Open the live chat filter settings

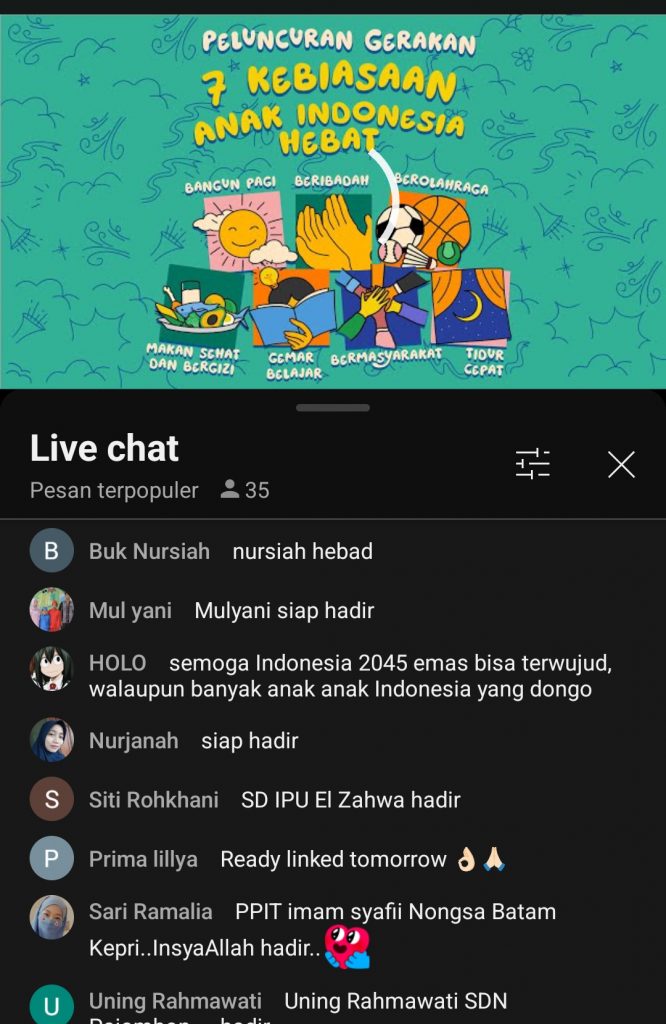click(533, 464)
